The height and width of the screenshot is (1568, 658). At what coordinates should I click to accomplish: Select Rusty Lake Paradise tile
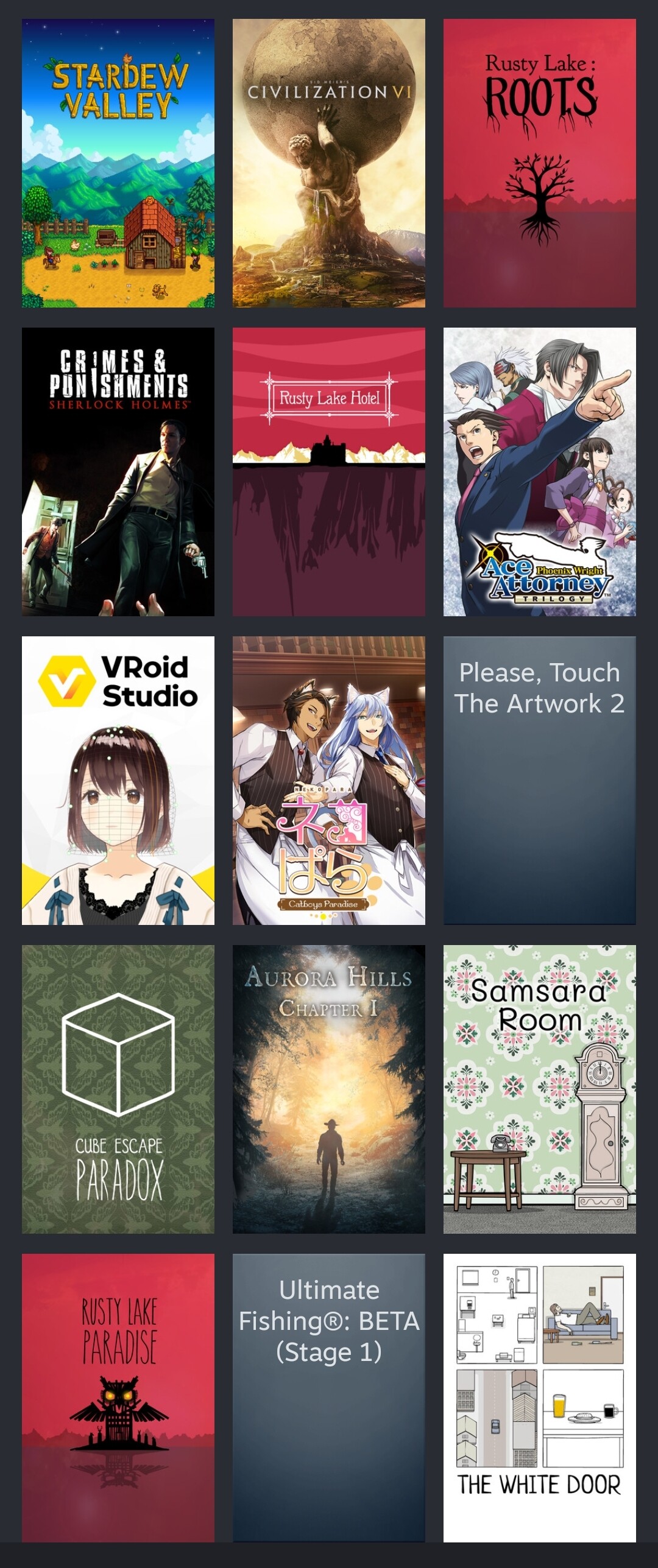(118, 1398)
